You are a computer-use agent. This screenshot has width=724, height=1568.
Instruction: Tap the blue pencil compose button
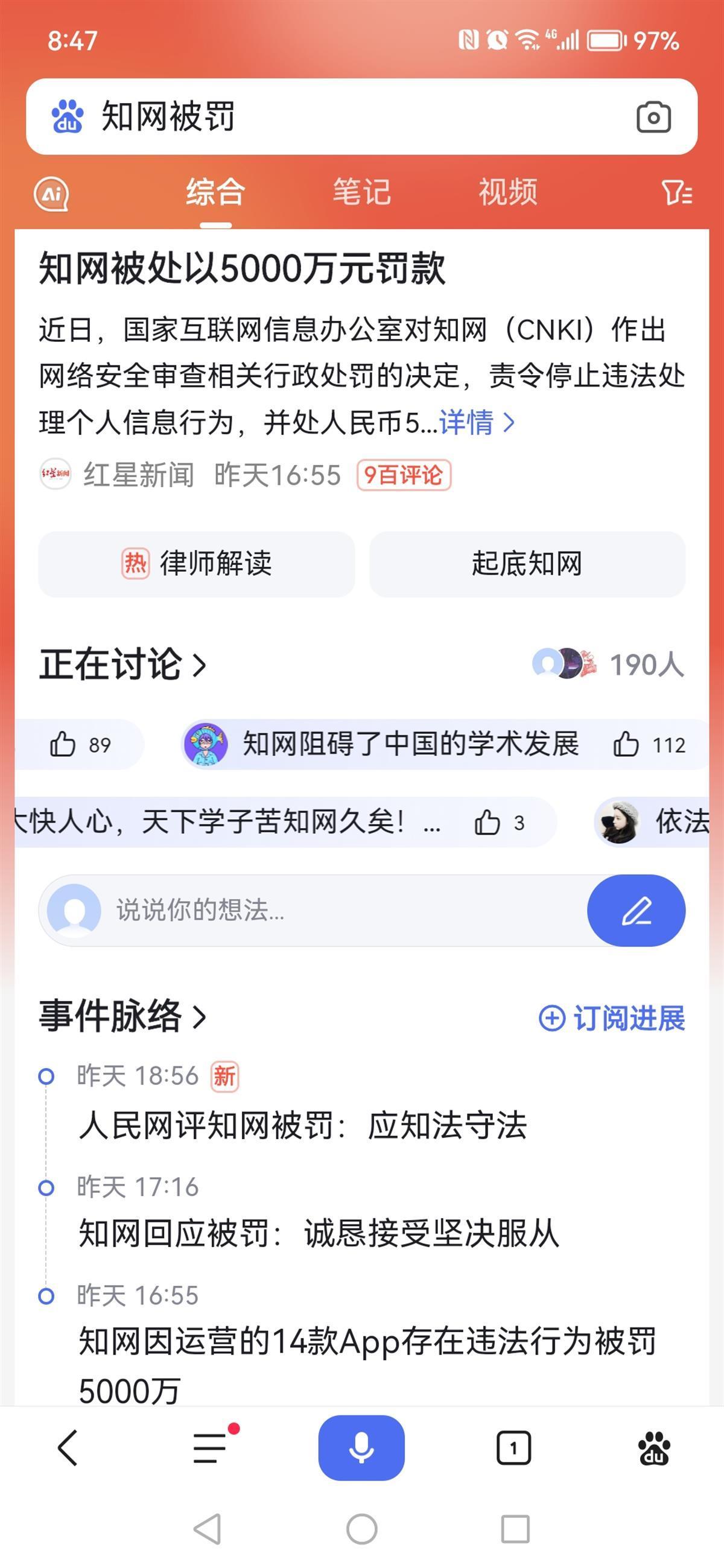click(x=636, y=910)
